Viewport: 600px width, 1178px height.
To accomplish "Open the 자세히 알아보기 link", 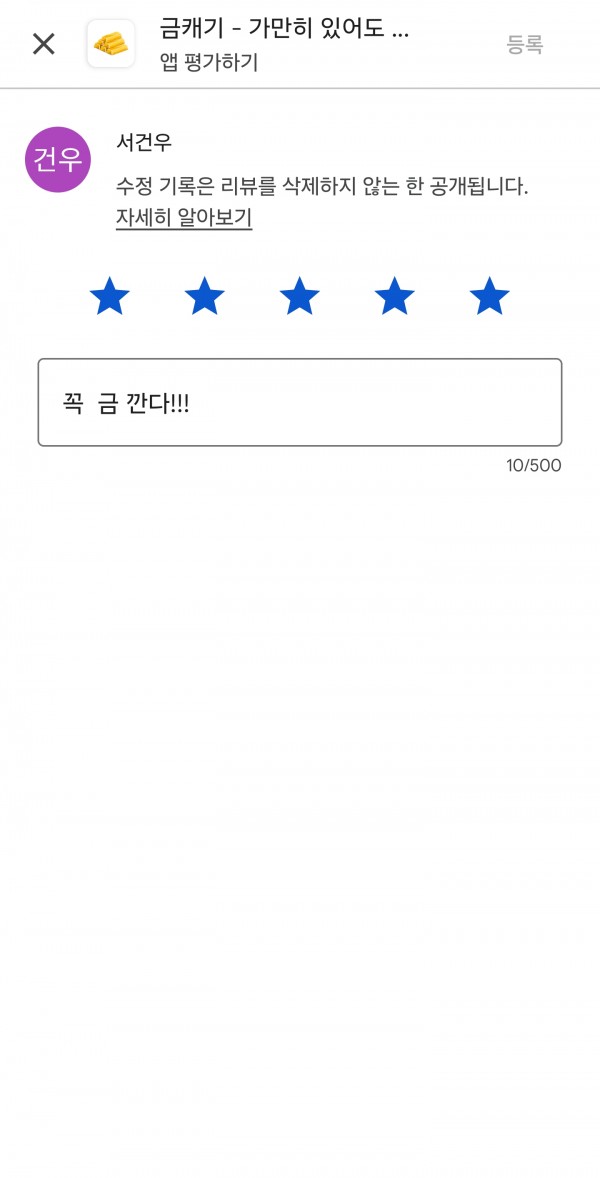I will pyautogui.click(x=184, y=218).
